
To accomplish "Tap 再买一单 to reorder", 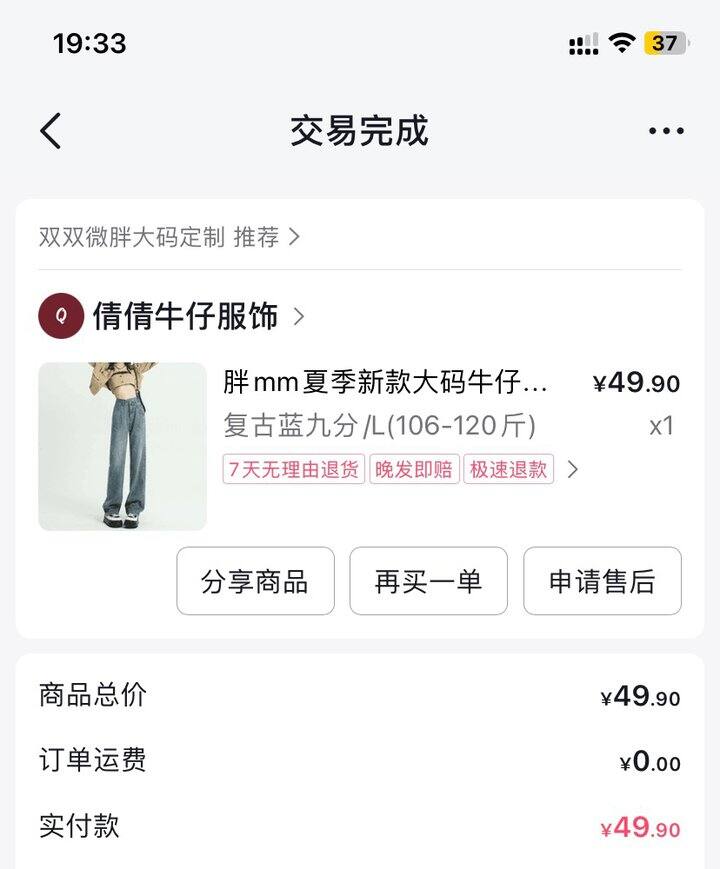I will (428, 581).
